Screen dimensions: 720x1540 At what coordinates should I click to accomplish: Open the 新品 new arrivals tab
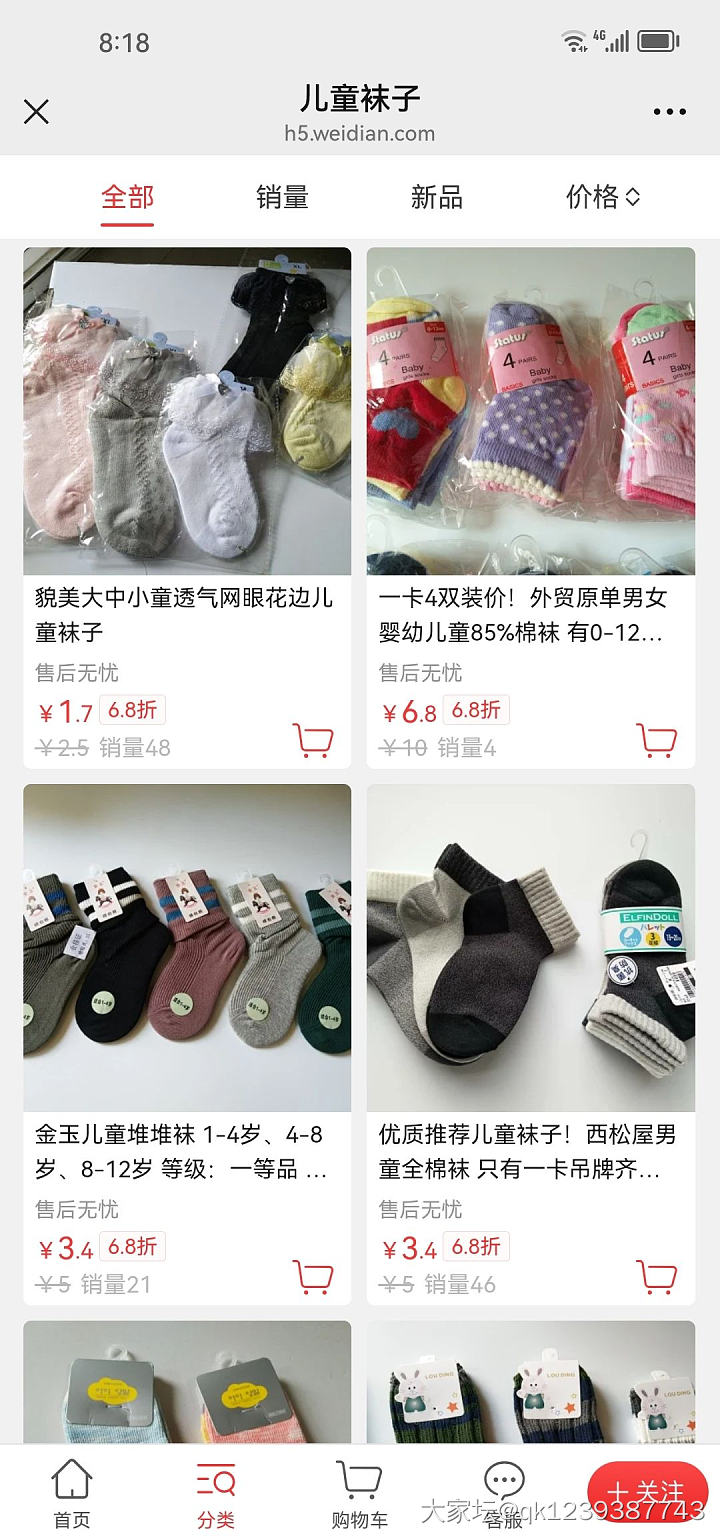436,197
